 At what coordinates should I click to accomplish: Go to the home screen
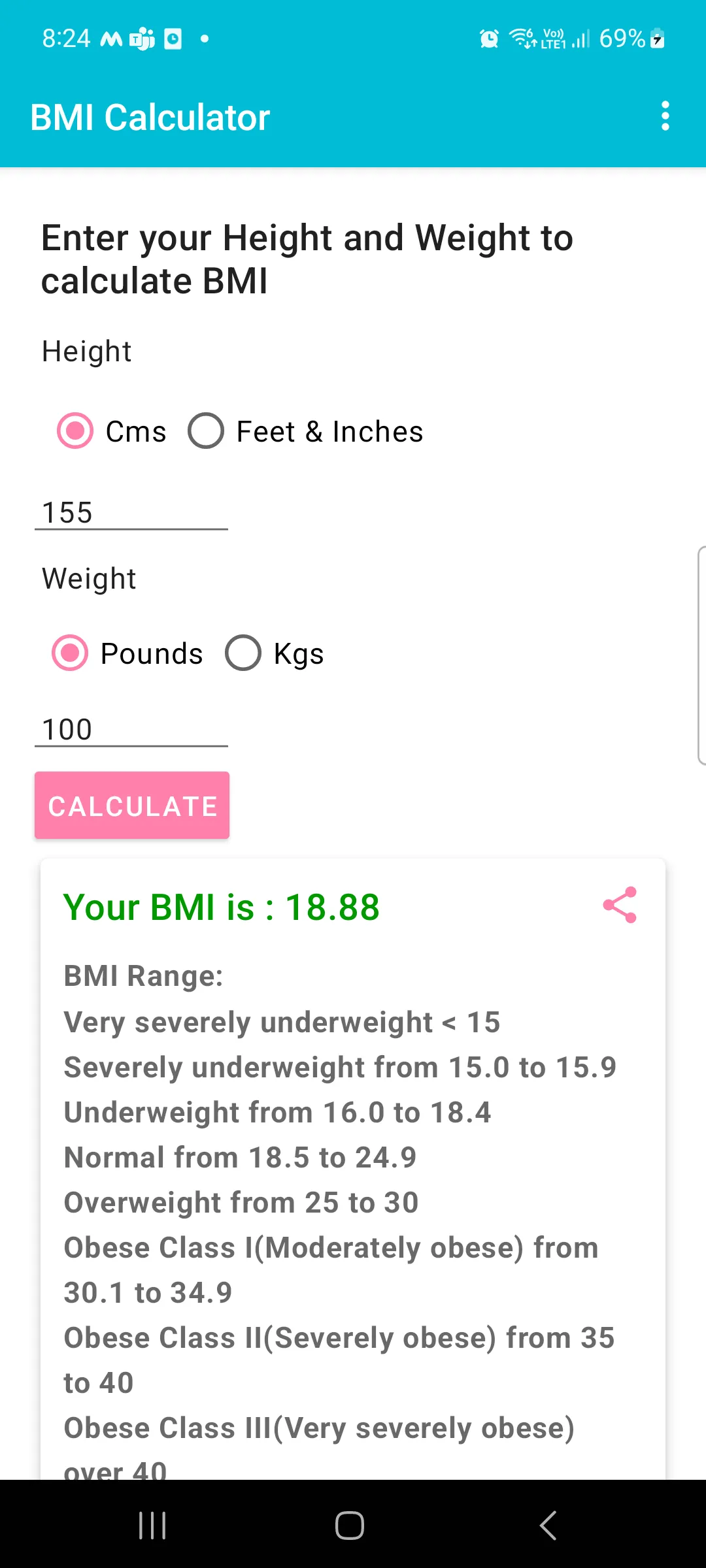[x=350, y=1526]
